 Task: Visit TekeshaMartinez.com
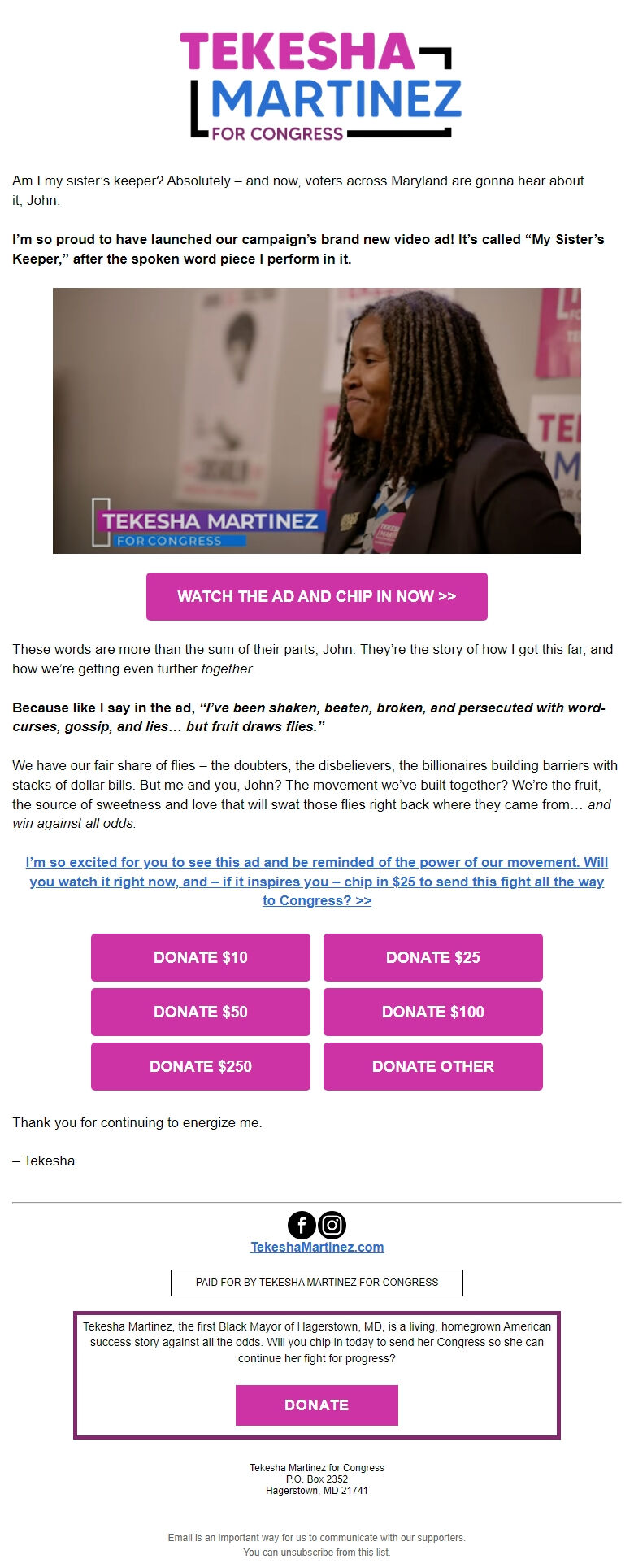317,1247
